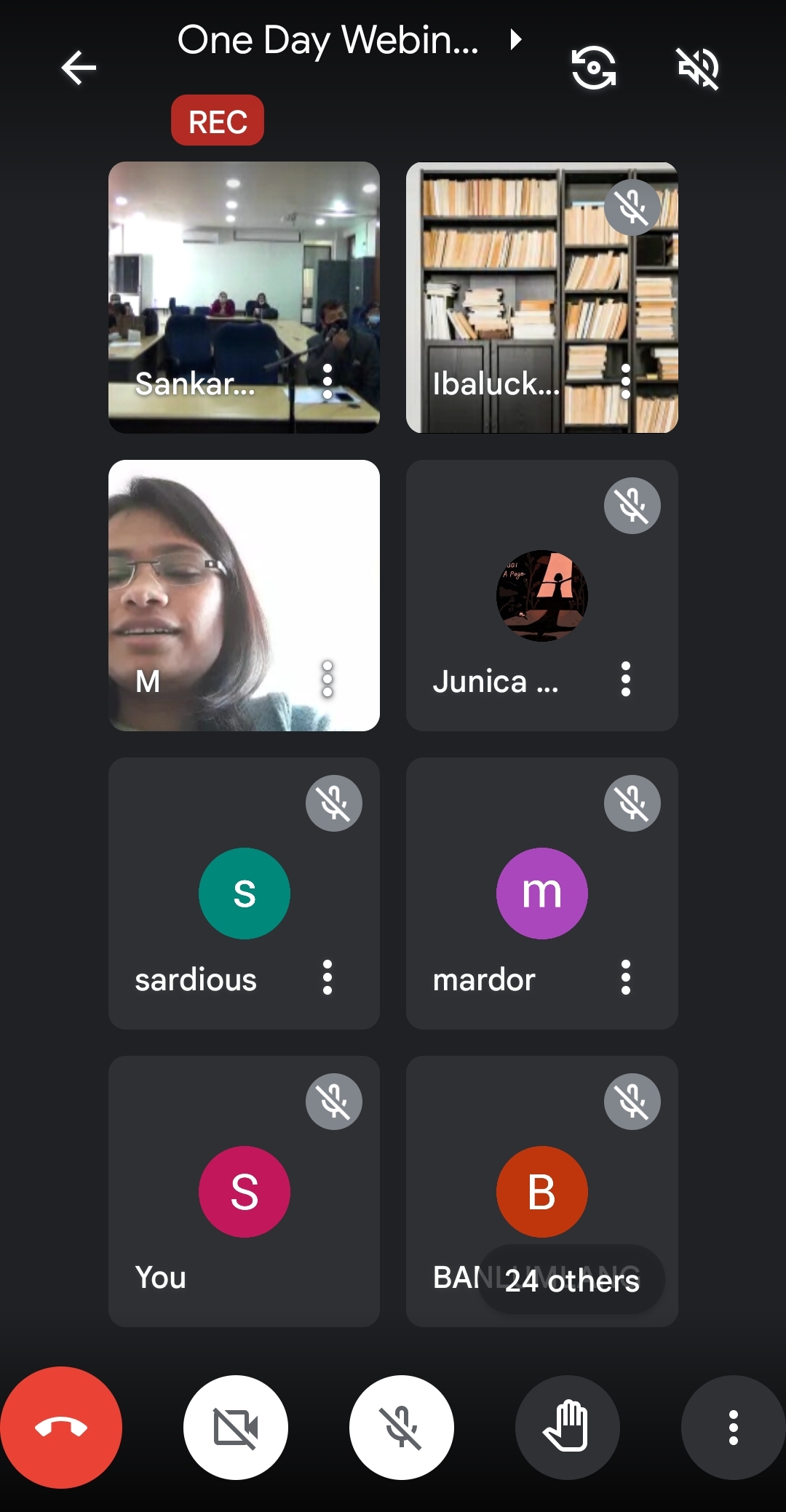
Task: Open options for Junica's tile
Action: click(x=625, y=680)
